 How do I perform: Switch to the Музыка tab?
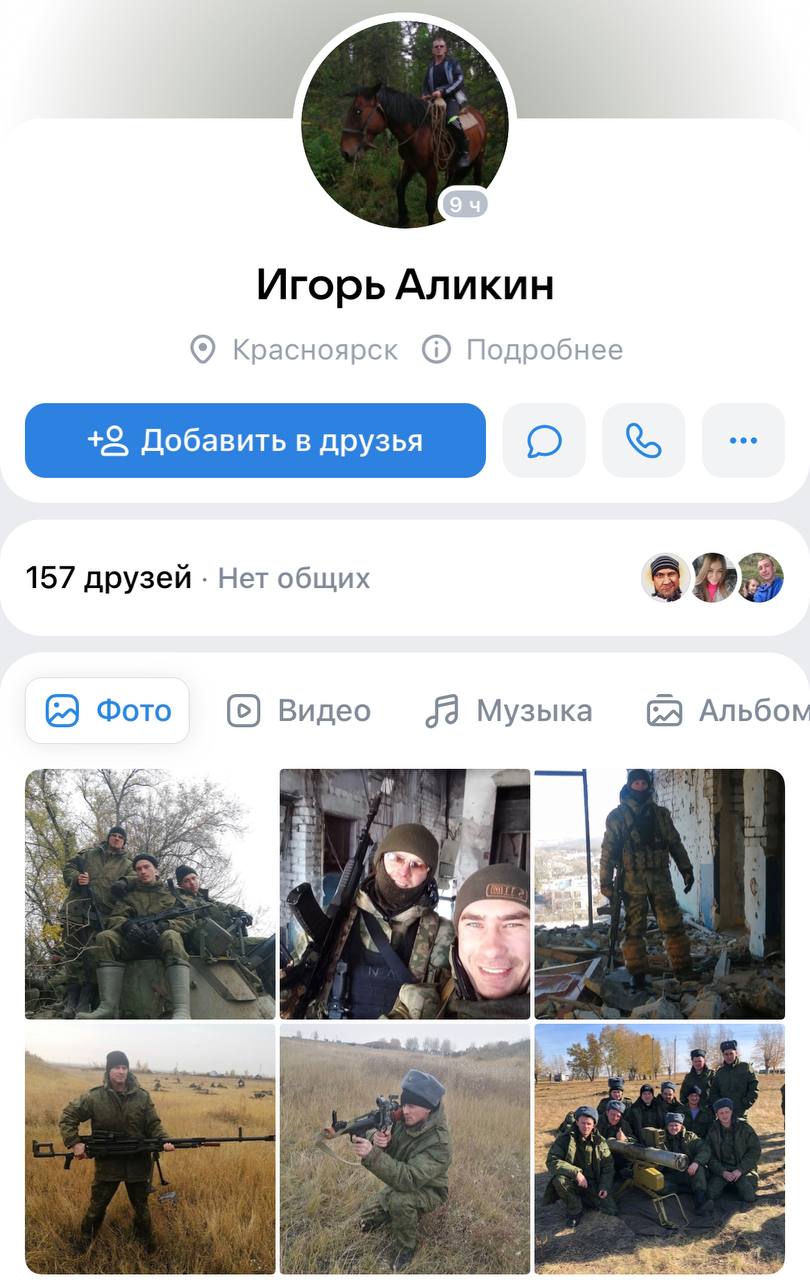(509, 711)
